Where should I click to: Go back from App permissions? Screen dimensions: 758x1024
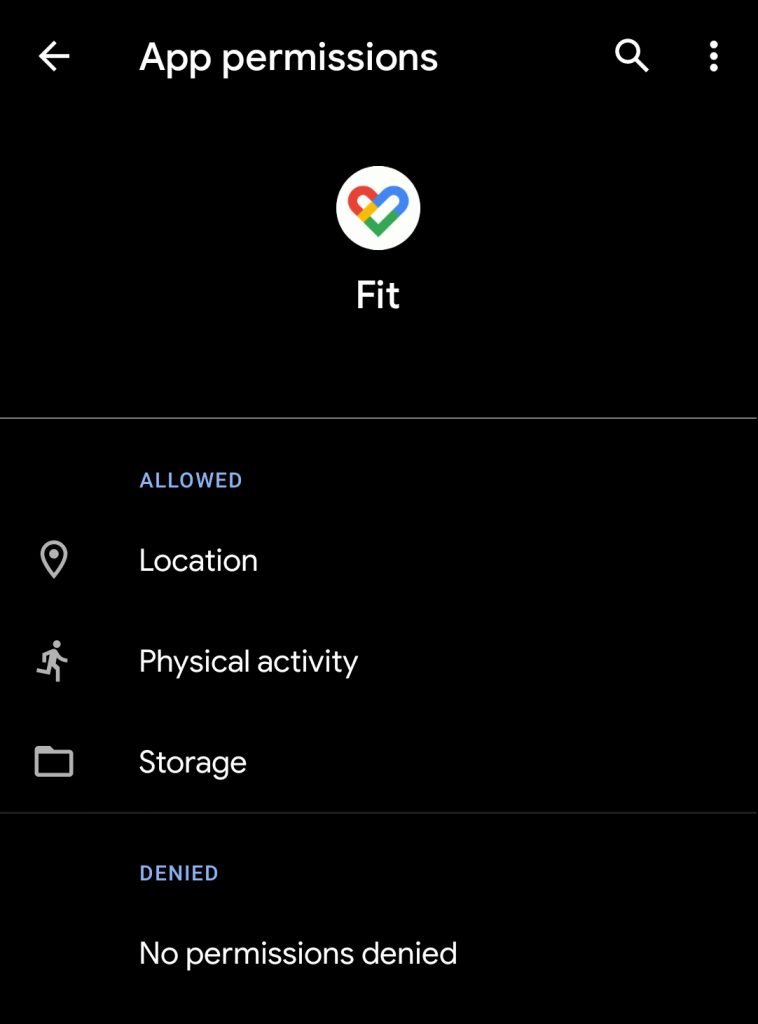click(54, 57)
